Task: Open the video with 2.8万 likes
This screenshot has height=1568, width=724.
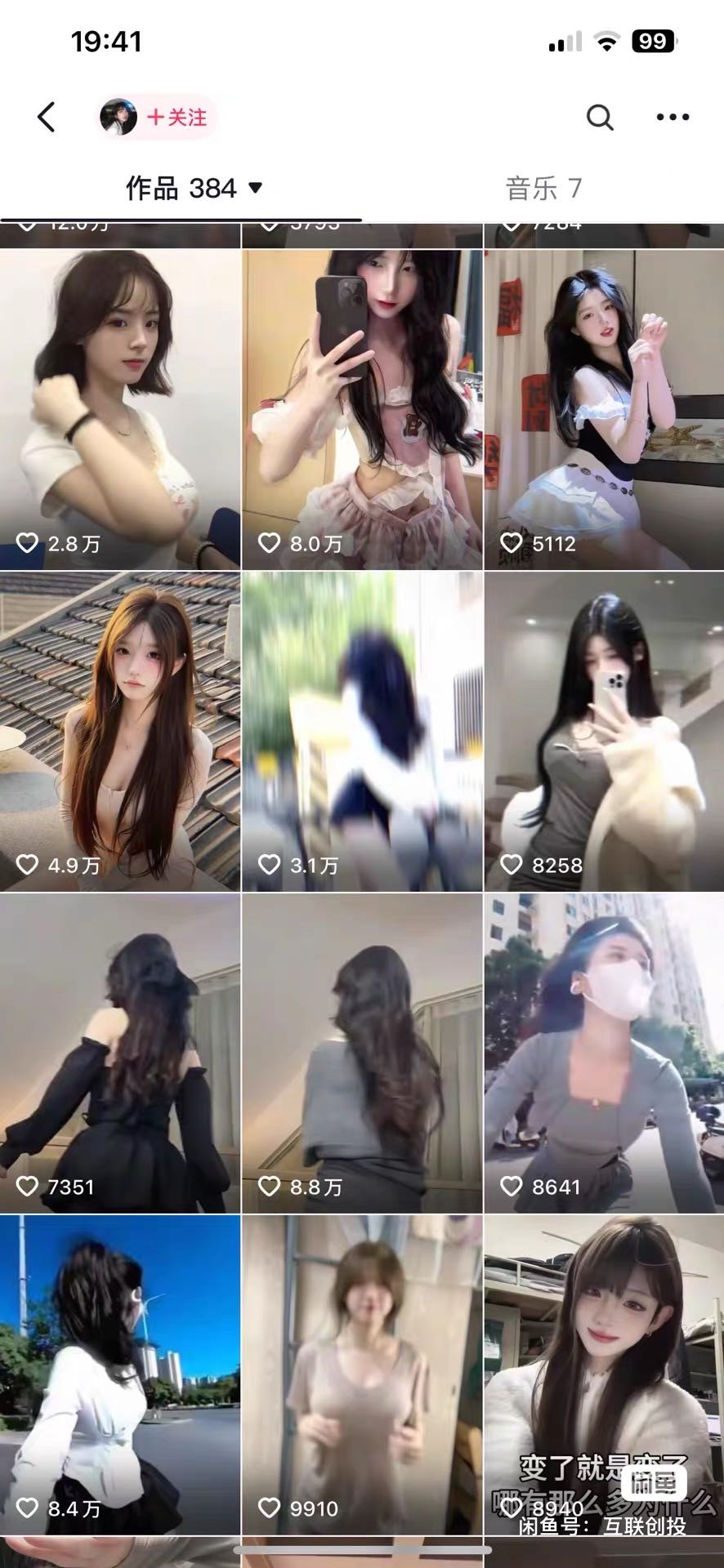Action: tap(120, 410)
